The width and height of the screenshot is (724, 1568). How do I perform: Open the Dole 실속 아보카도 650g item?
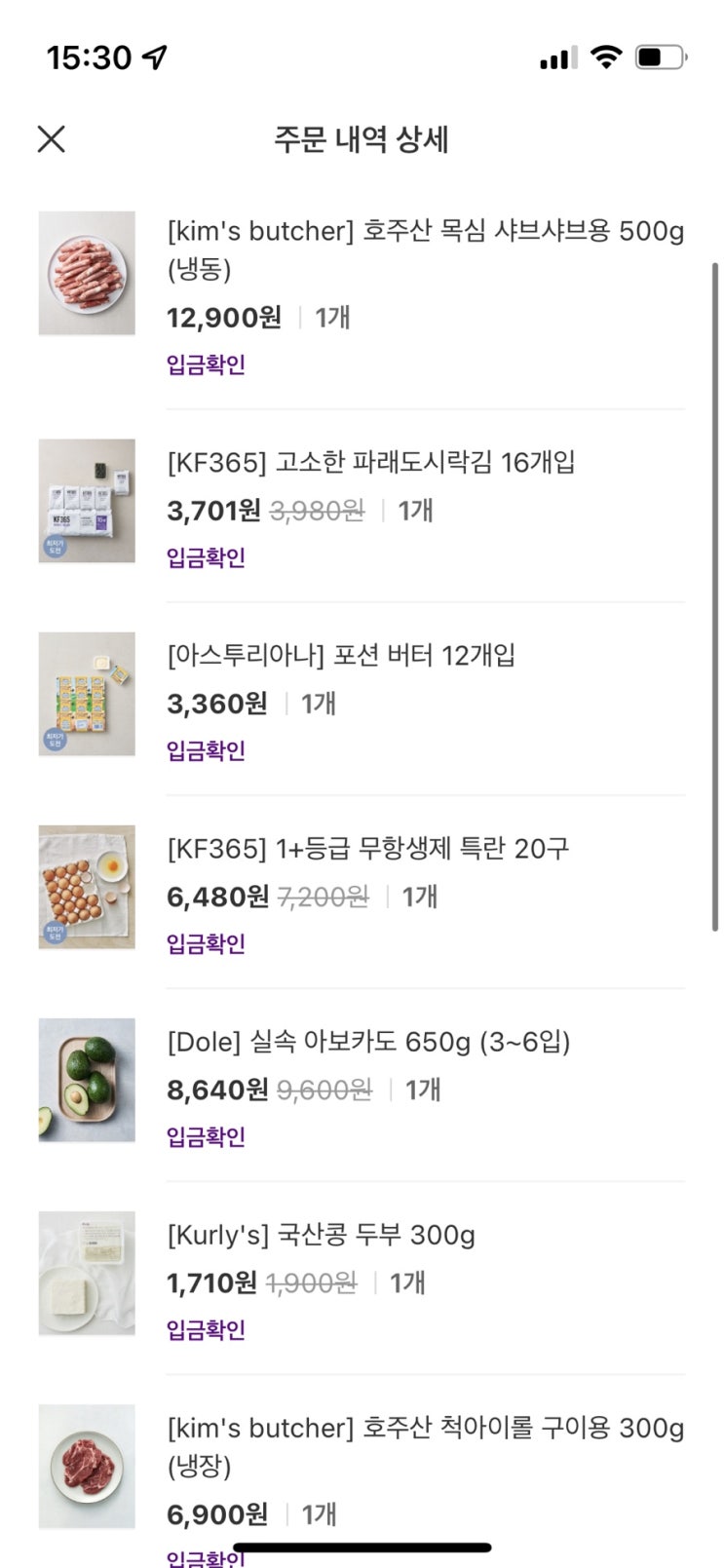[368, 1041]
